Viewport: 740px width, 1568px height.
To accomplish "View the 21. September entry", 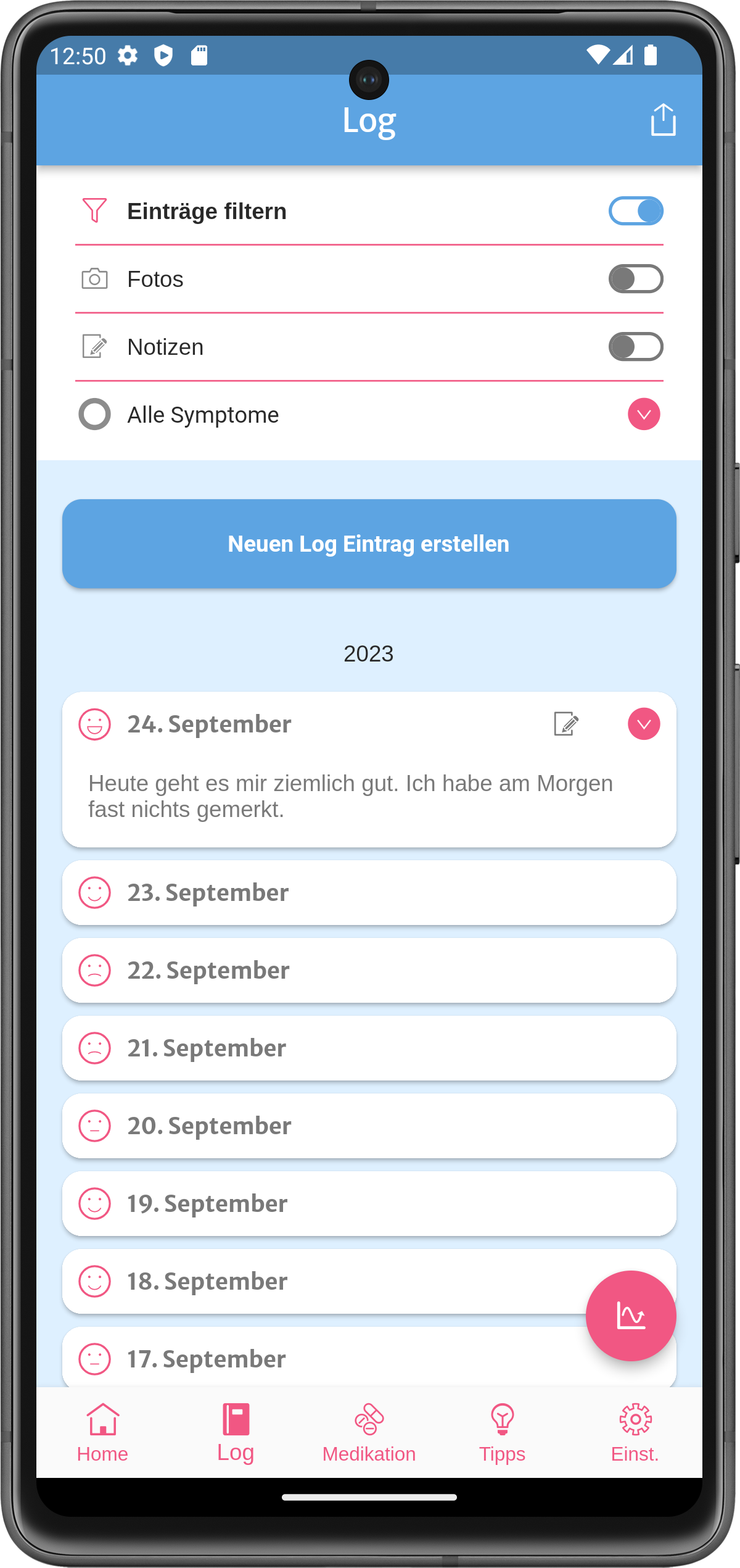I will coord(369,1048).
